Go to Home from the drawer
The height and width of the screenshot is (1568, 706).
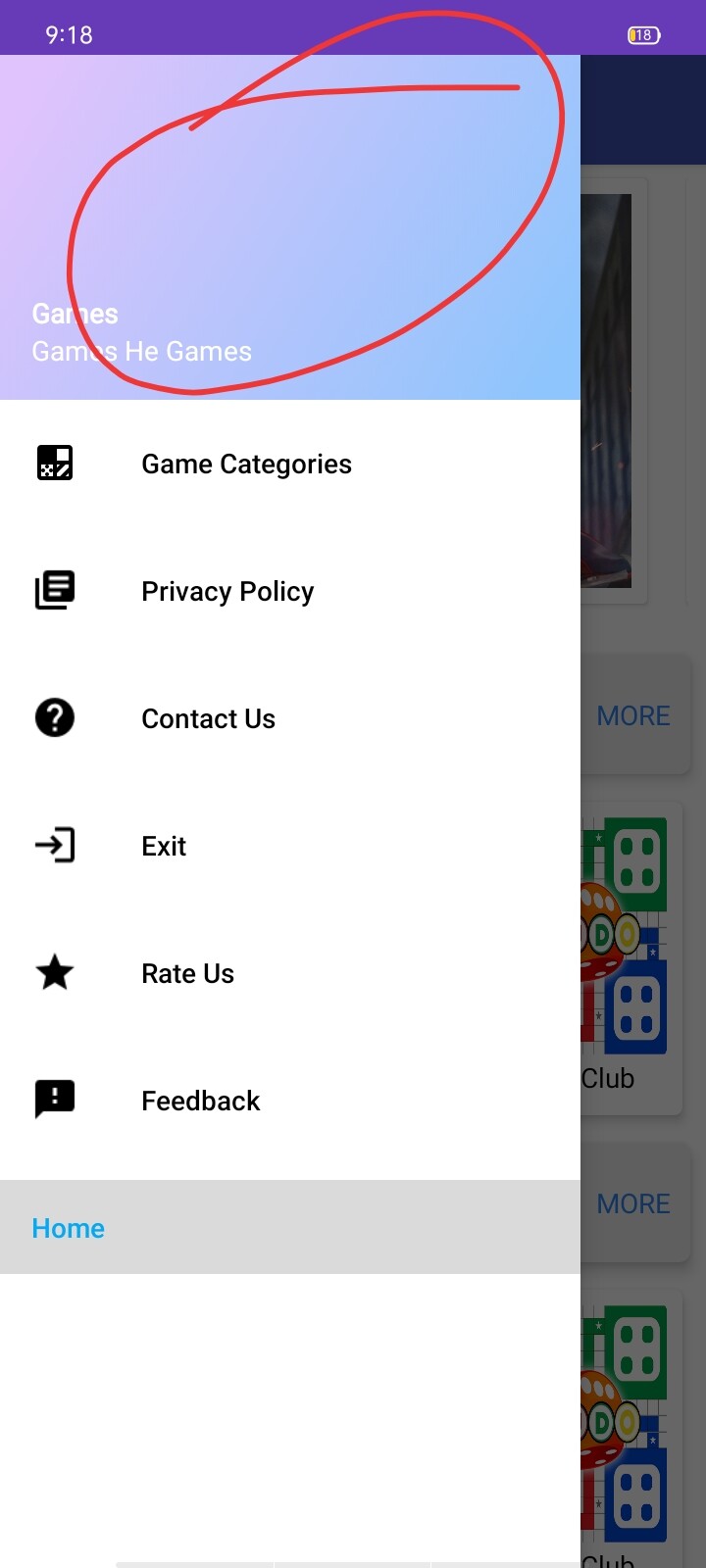[x=69, y=1228]
